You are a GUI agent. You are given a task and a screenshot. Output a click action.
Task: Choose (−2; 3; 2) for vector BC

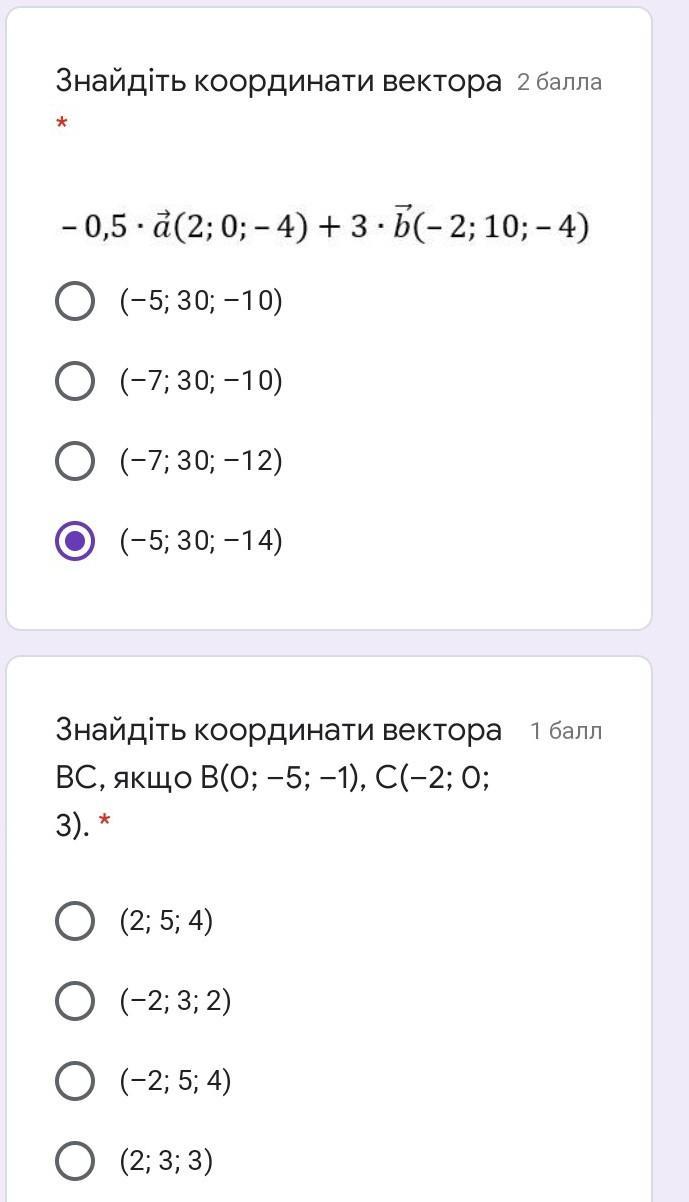click(x=75, y=1001)
